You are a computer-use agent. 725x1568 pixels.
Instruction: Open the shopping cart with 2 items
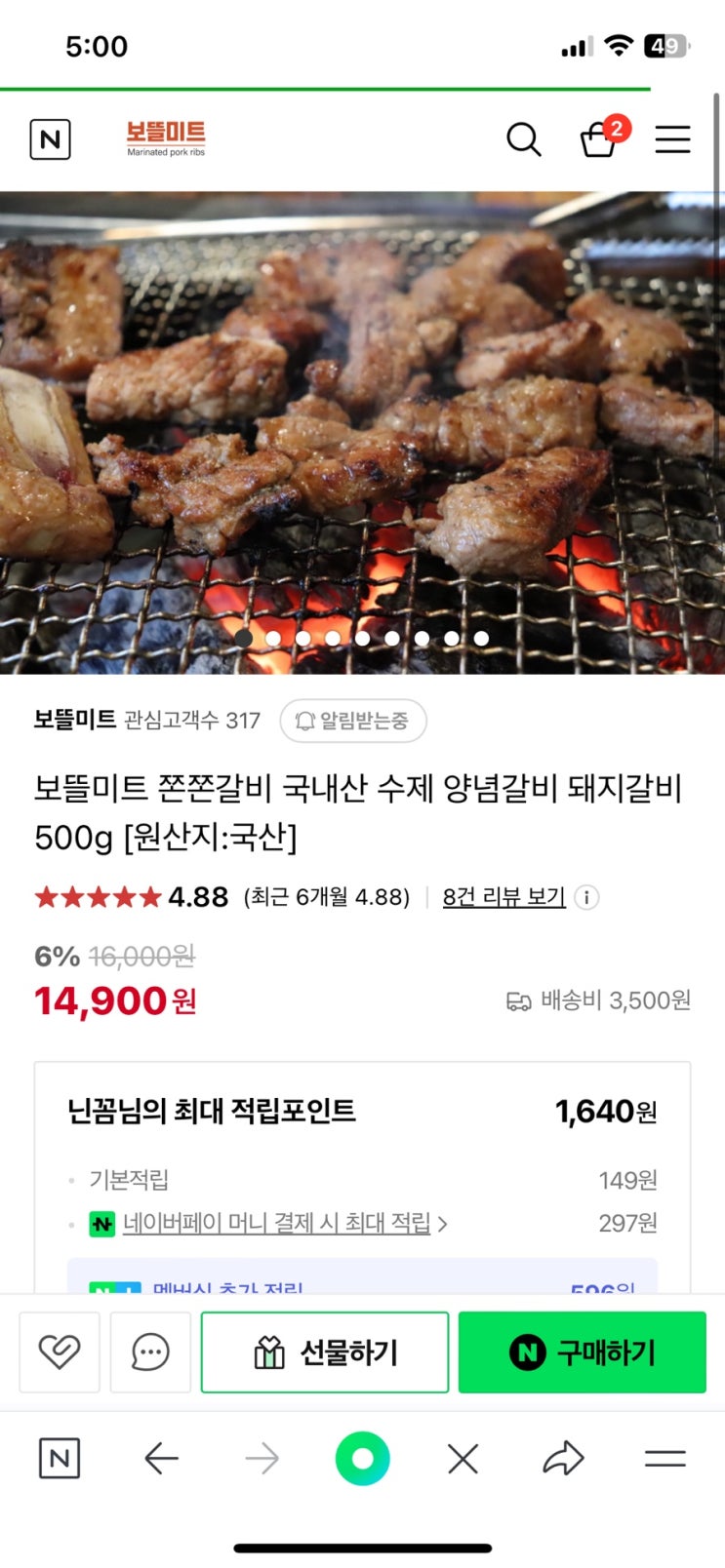[x=599, y=139]
